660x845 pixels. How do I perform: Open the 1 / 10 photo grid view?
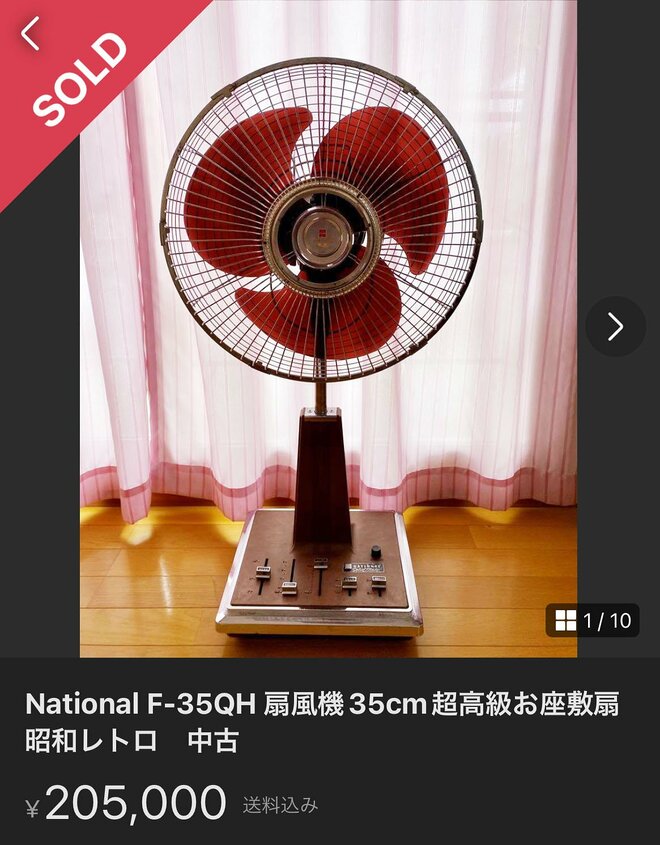(x=593, y=620)
